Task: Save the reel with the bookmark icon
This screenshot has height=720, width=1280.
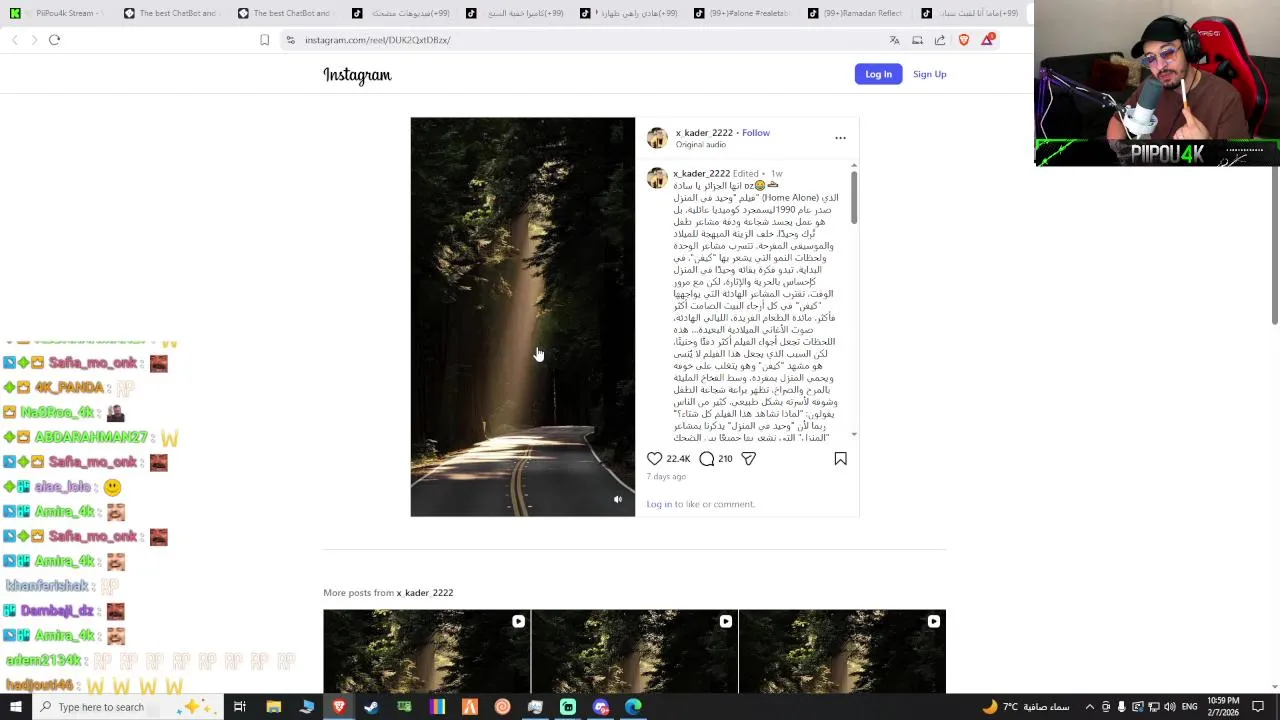Action: pyautogui.click(x=840, y=459)
